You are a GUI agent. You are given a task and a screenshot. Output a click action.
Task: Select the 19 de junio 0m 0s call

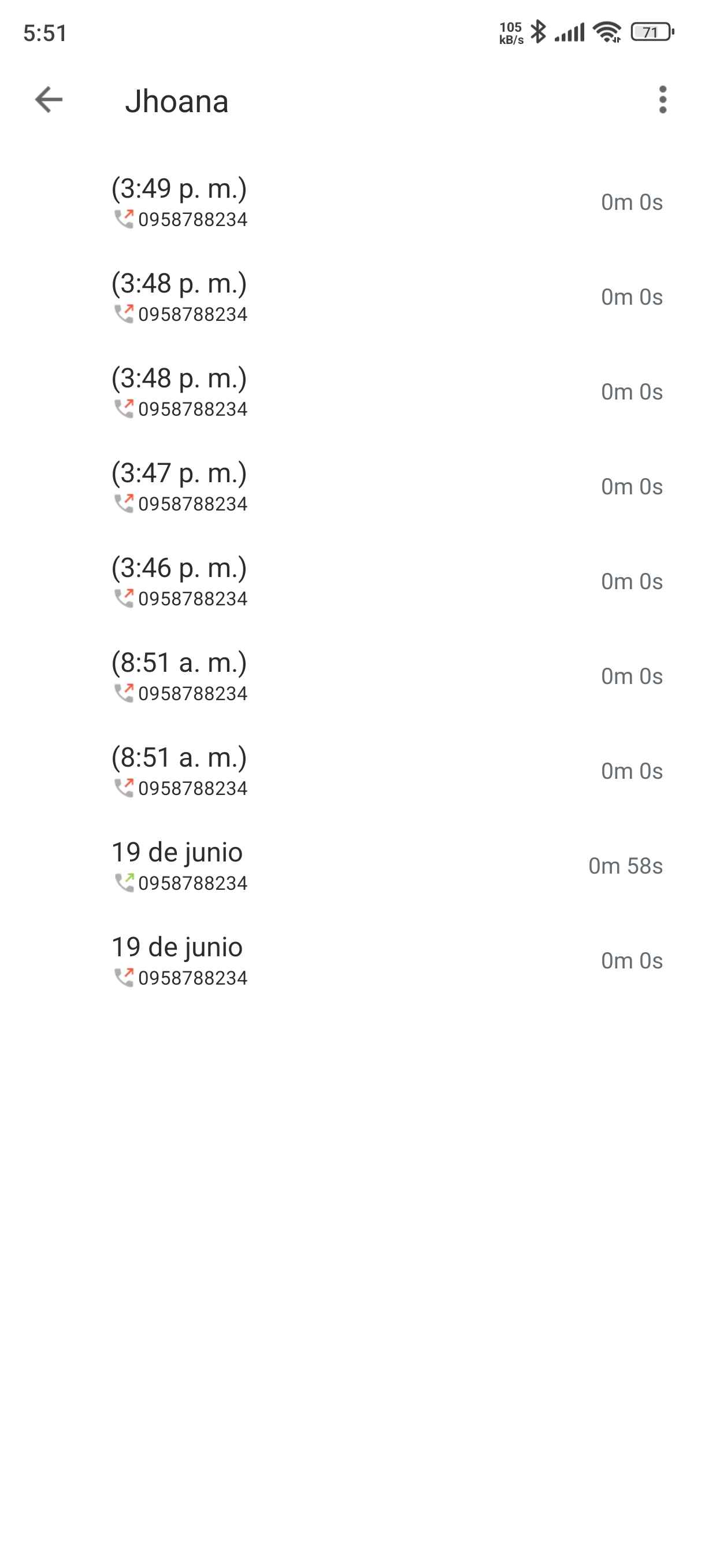(x=352, y=961)
